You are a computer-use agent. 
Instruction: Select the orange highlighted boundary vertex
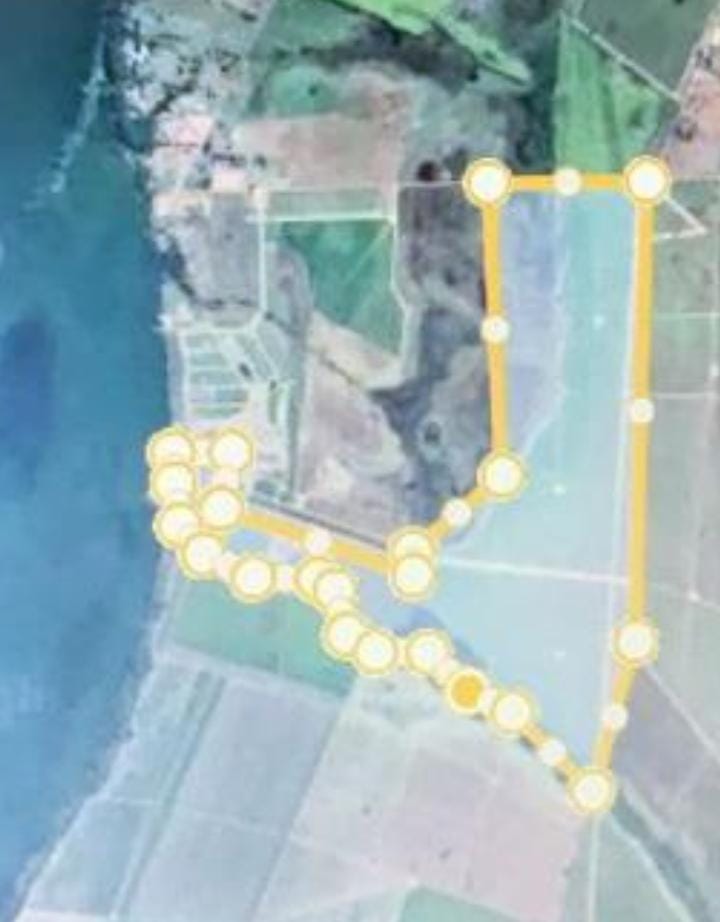[x=466, y=690]
